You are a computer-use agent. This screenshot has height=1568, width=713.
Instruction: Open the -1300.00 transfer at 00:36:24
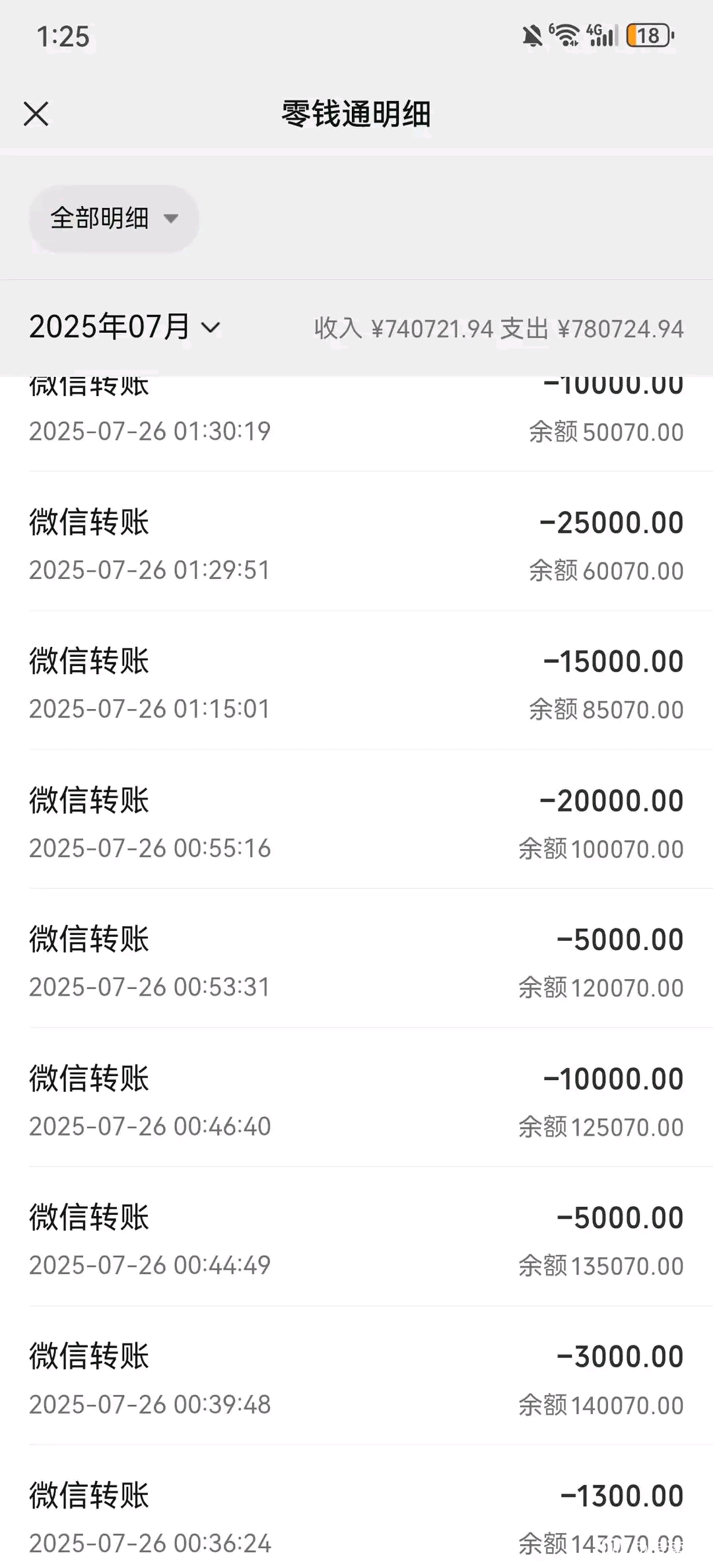click(356, 1517)
